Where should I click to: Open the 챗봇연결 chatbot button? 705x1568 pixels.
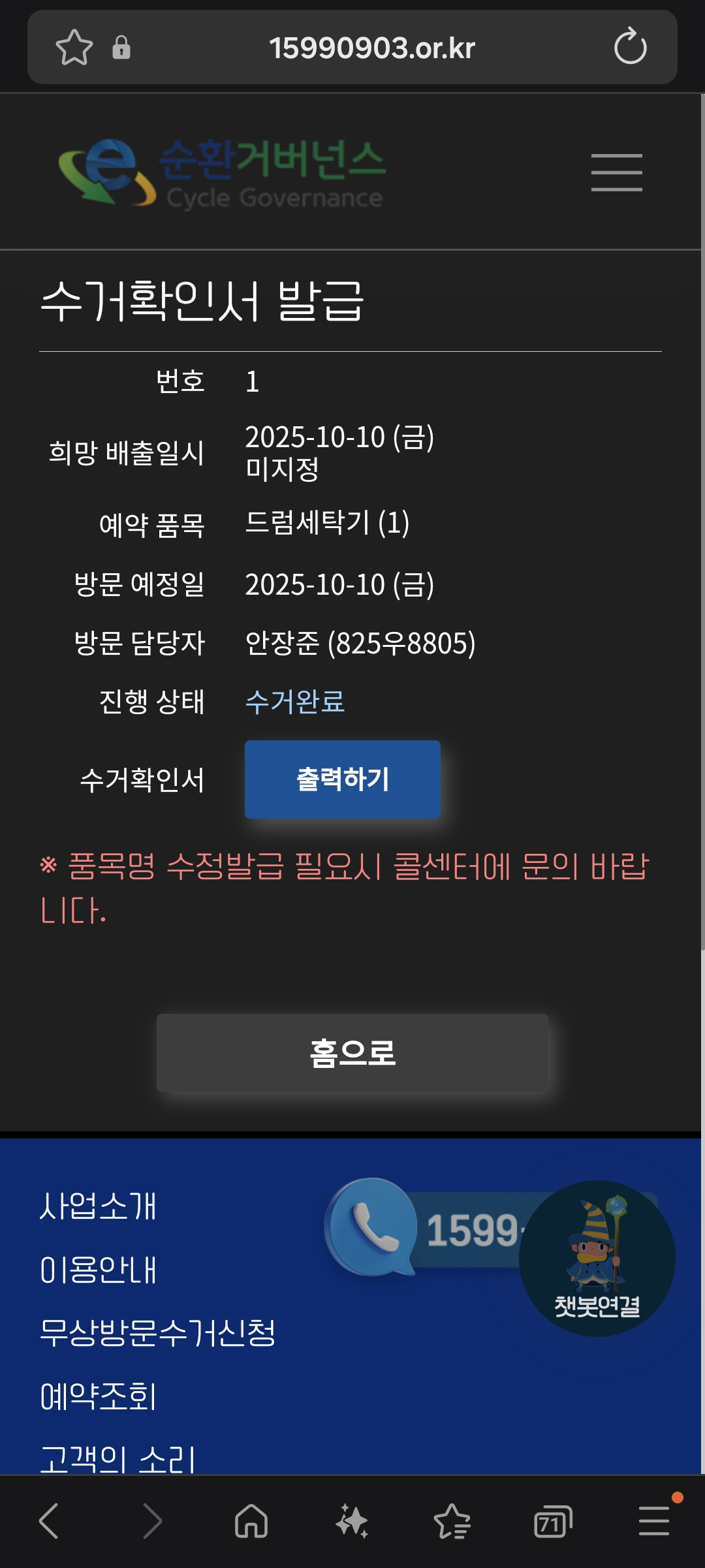597,1258
